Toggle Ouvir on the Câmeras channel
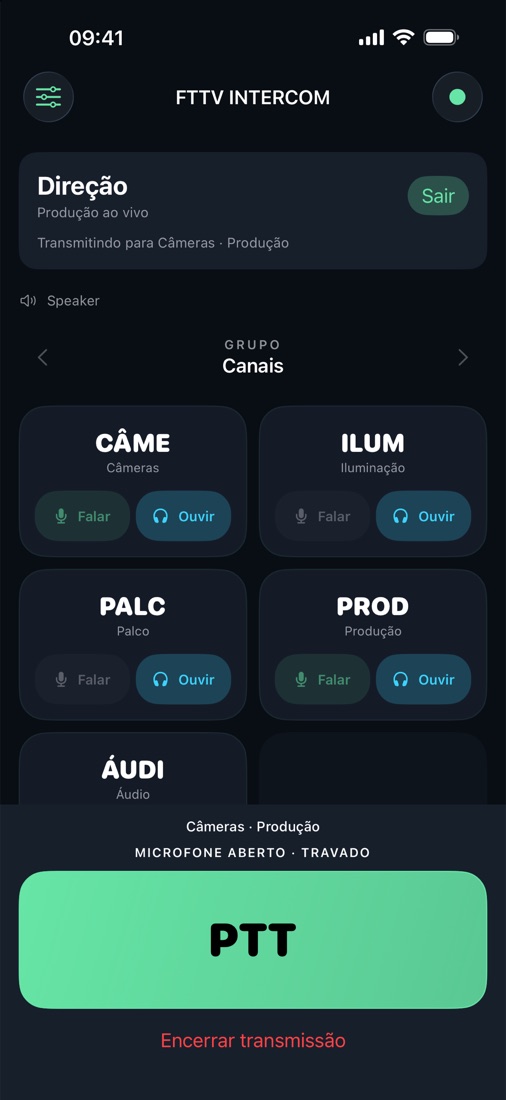 click(x=183, y=516)
